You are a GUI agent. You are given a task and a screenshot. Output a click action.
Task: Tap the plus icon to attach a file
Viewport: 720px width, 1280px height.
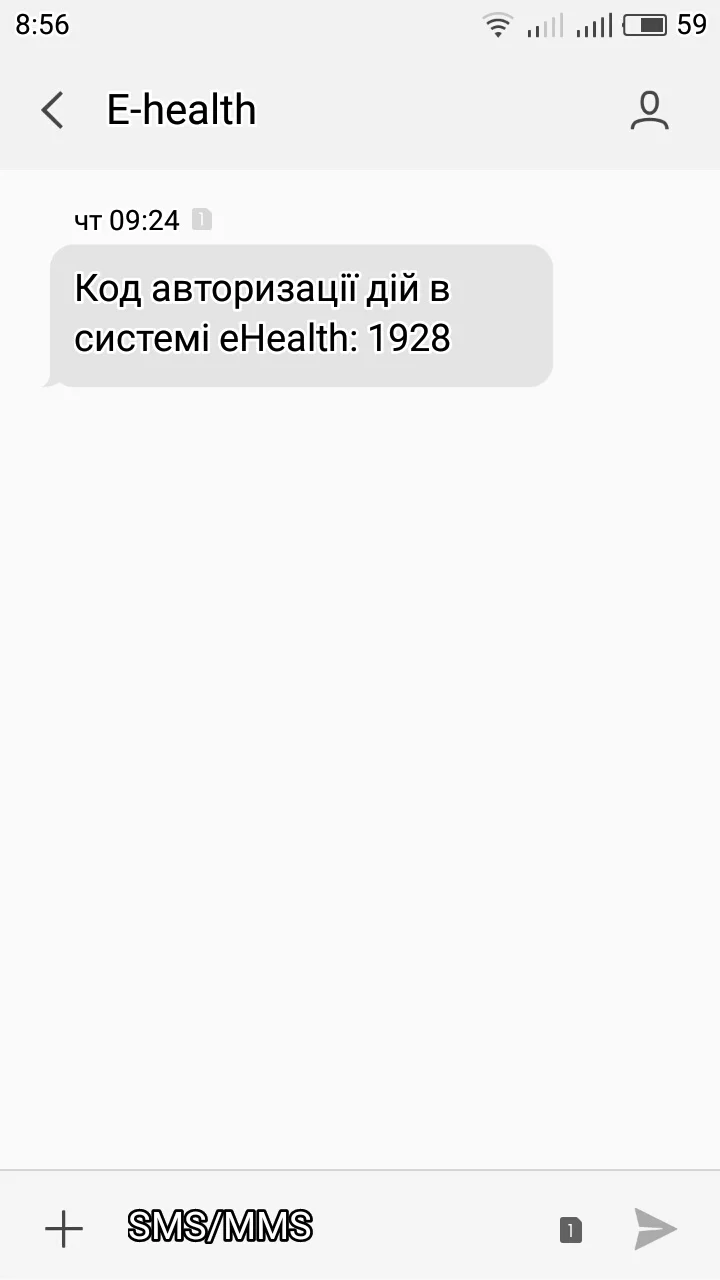(x=64, y=1228)
